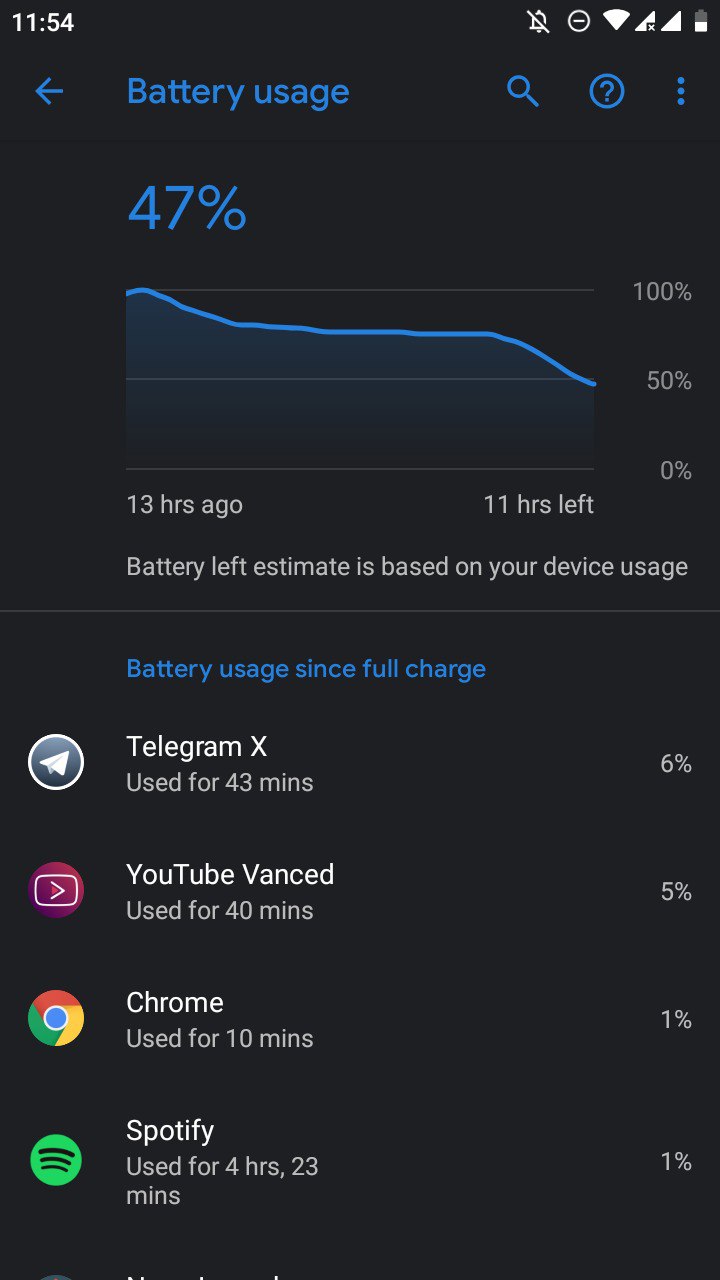720x1280 pixels.
Task: Select the Chrome usage row
Action: click(360, 1020)
